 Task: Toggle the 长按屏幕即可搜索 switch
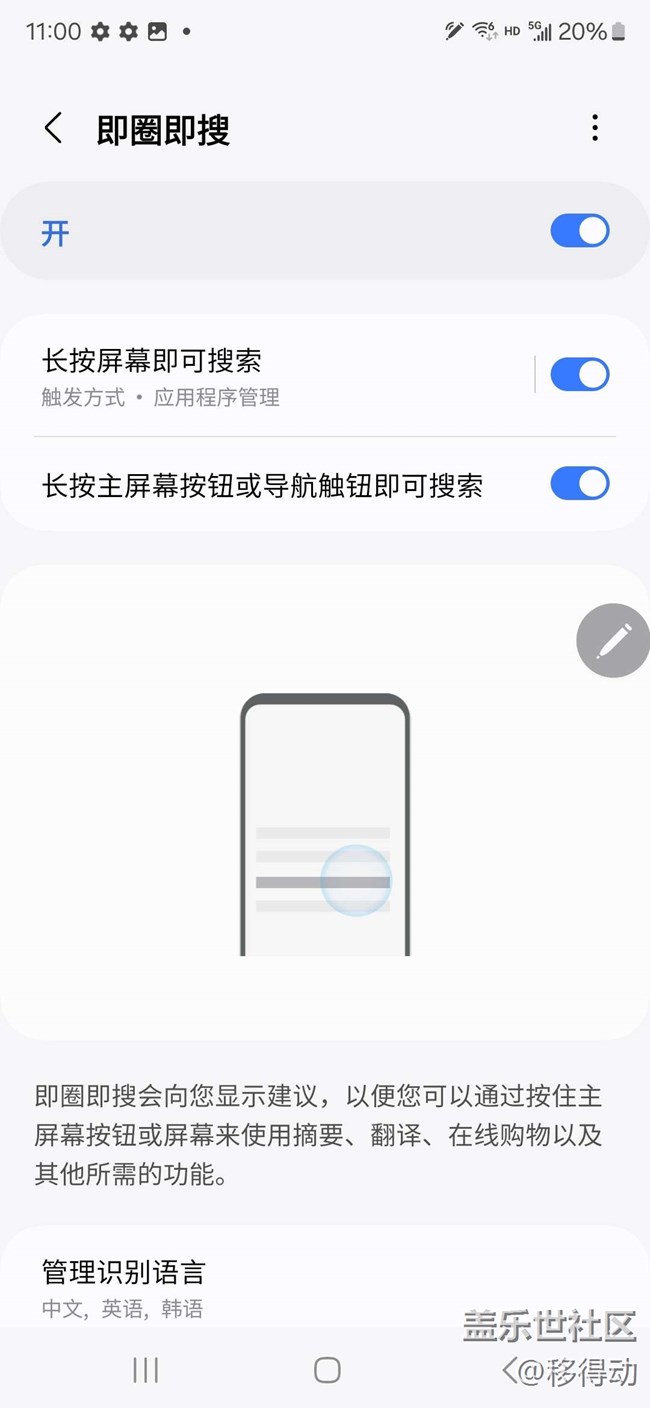click(579, 375)
